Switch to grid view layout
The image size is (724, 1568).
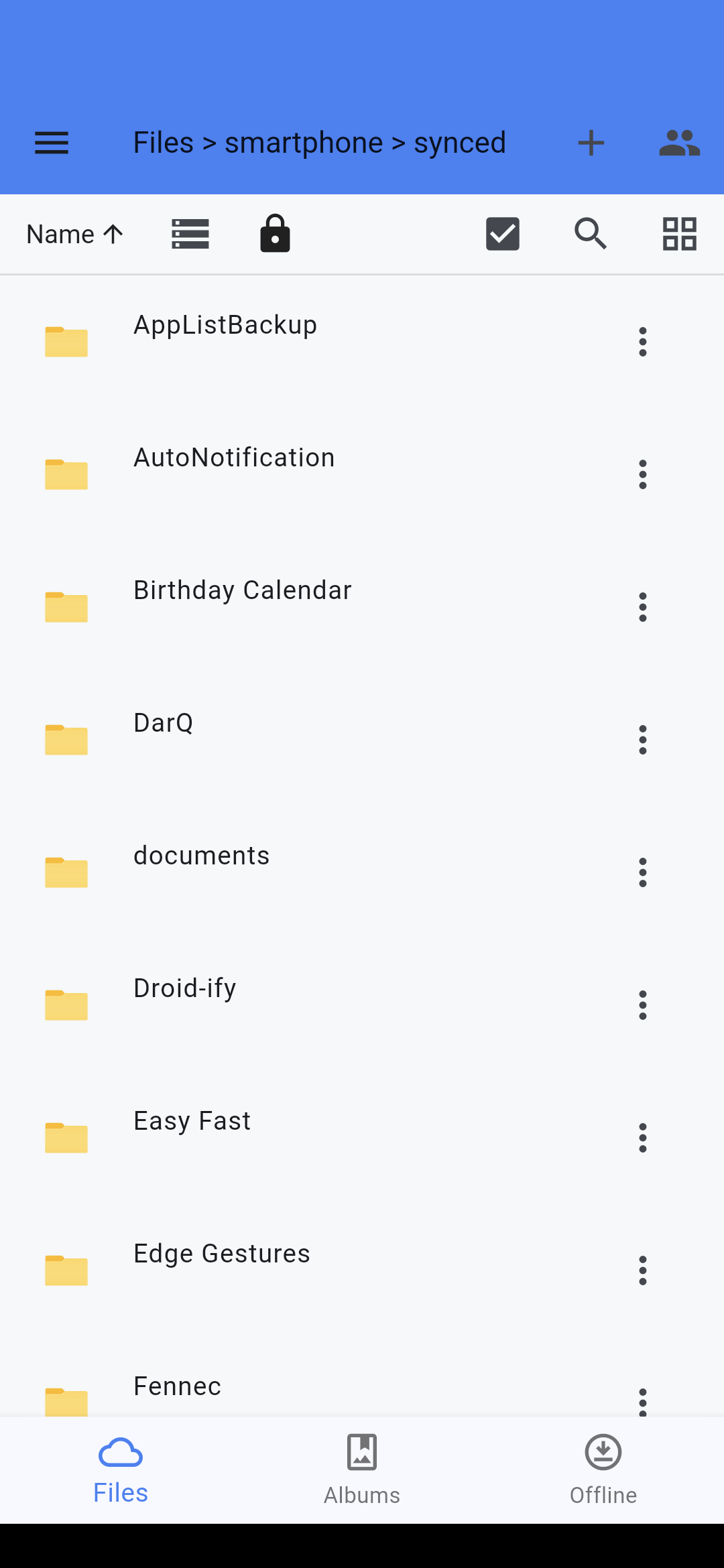pos(680,234)
